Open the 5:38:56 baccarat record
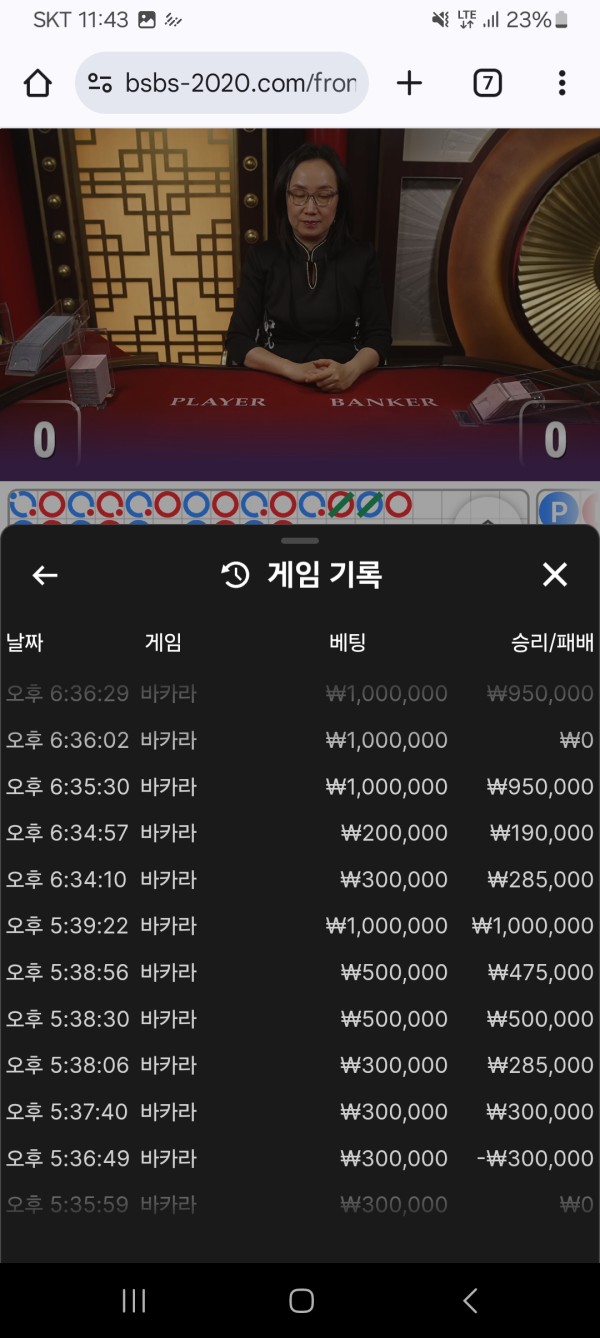 (300, 972)
